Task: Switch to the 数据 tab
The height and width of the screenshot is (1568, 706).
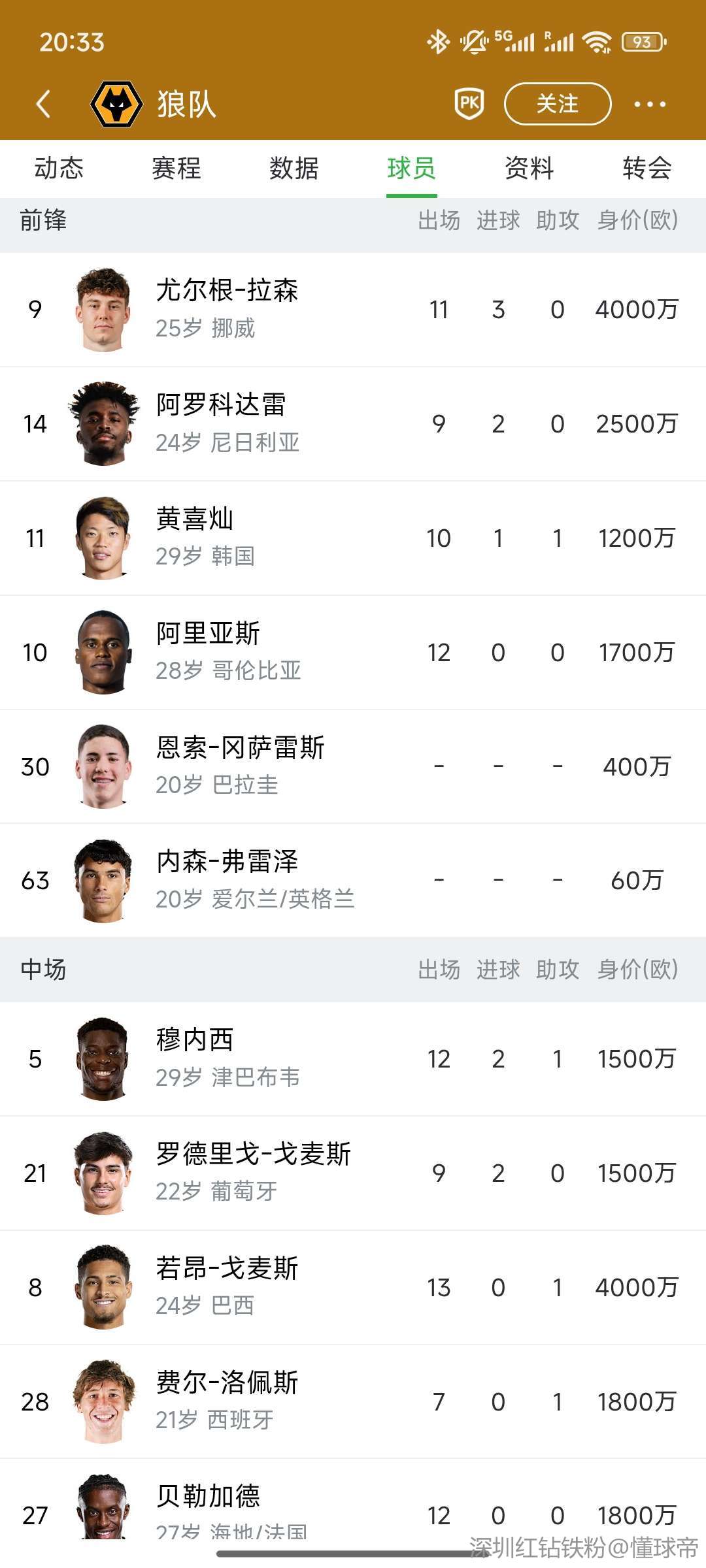Action: (294, 169)
